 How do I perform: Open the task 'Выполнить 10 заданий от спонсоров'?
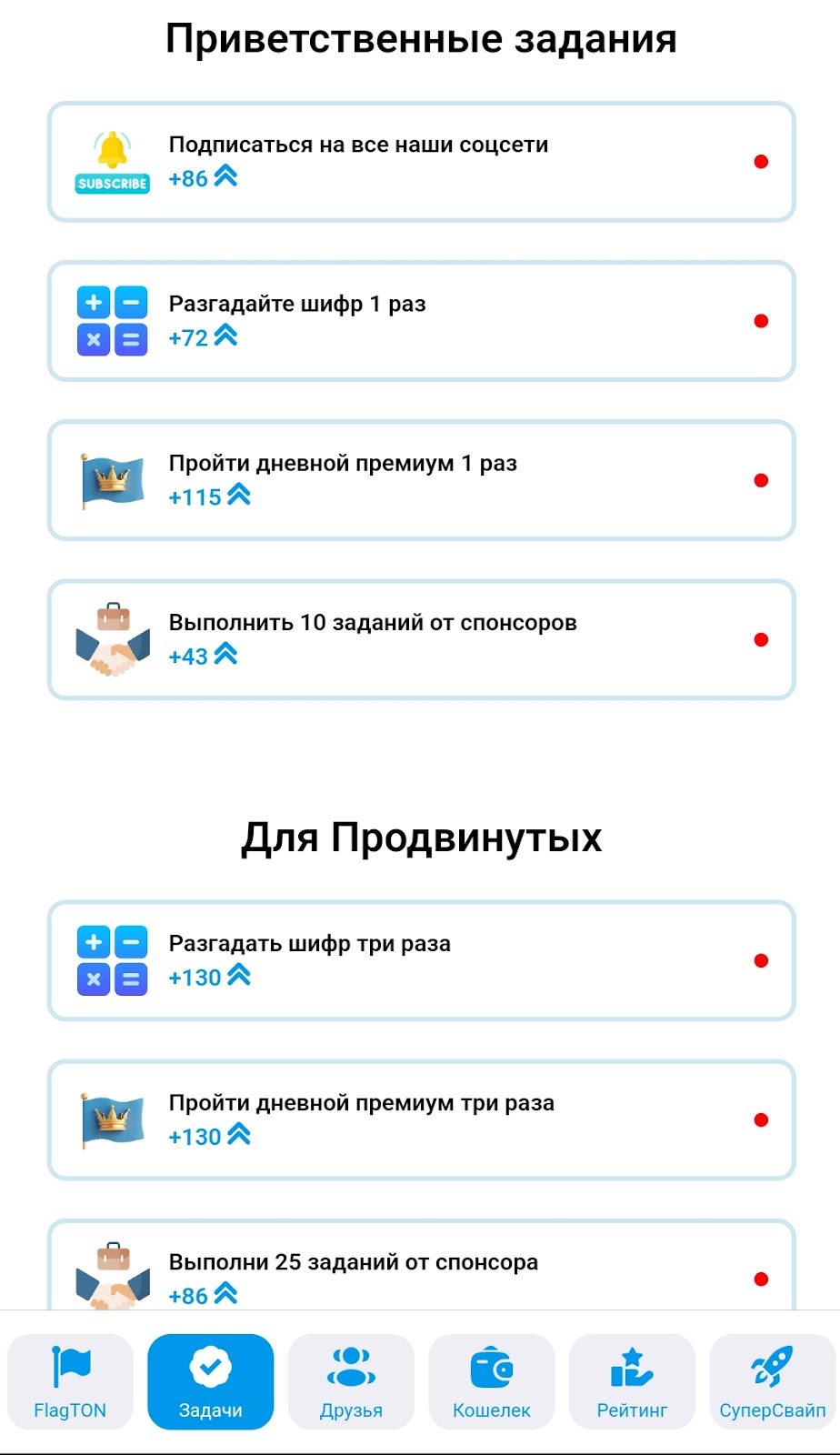tap(421, 640)
